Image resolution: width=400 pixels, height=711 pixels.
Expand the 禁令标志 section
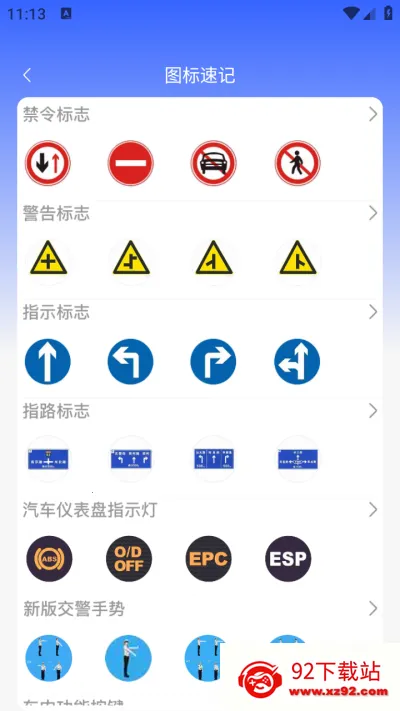point(373,114)
